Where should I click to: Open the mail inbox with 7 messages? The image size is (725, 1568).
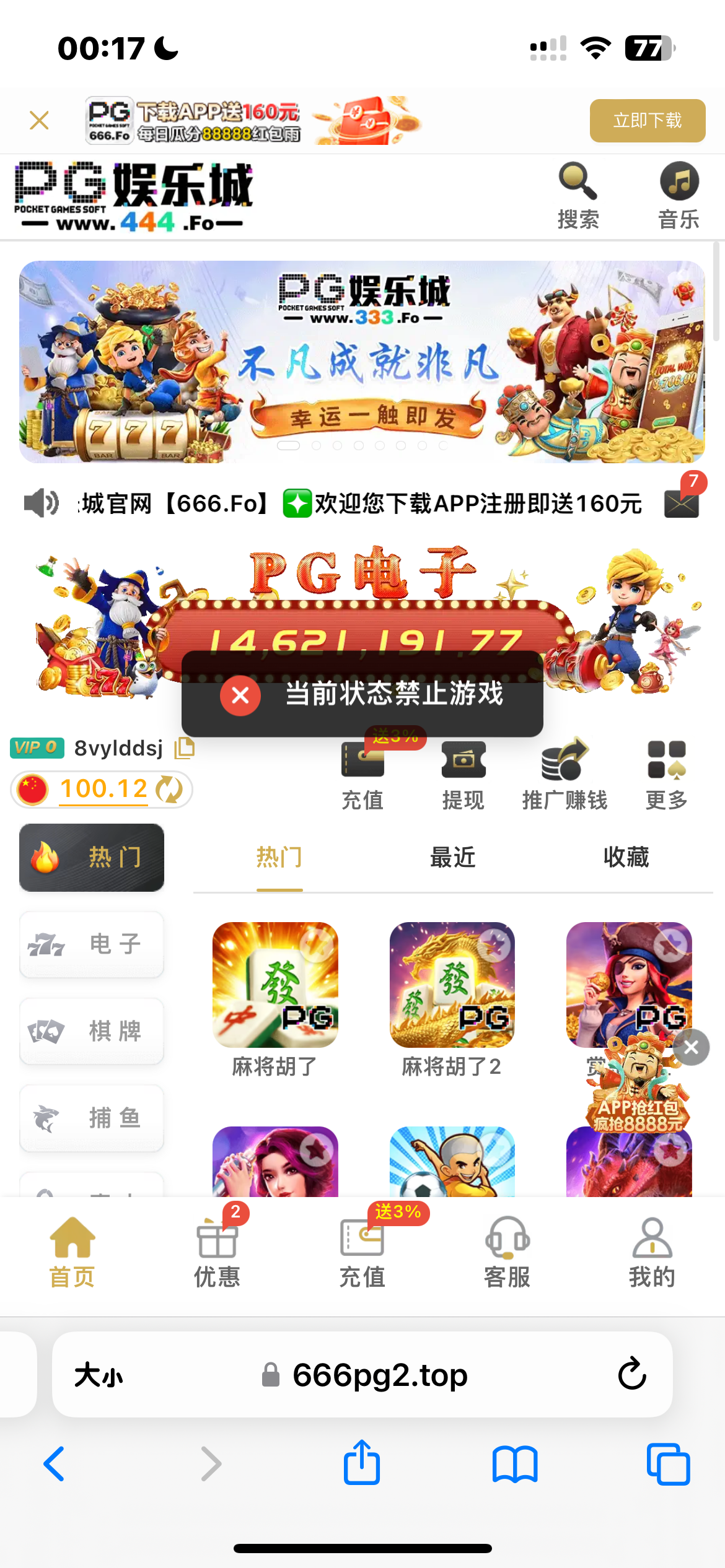(682, 503)
